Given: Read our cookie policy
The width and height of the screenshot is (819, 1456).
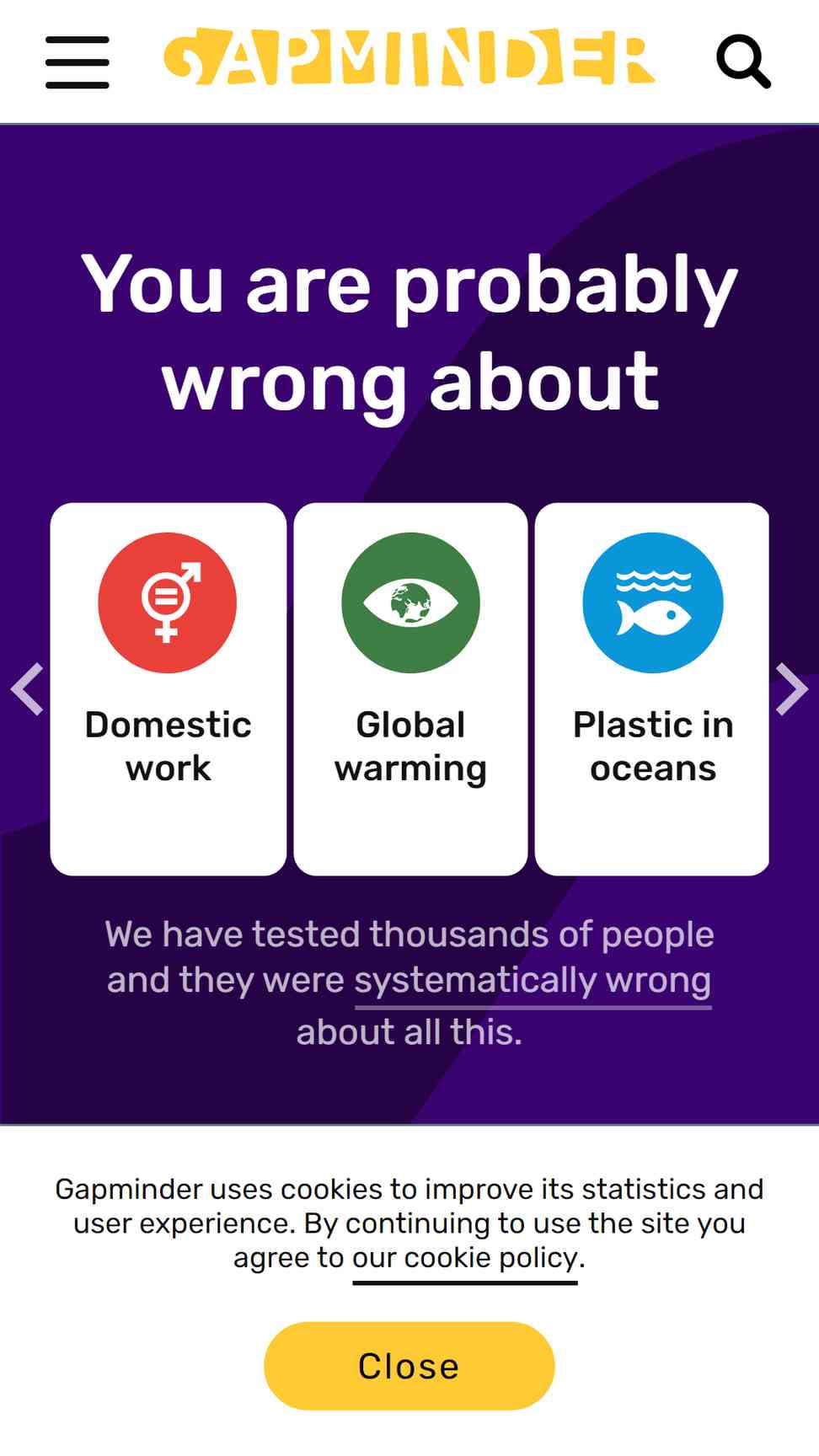Looking at the screenshot, I should 465,1258.
